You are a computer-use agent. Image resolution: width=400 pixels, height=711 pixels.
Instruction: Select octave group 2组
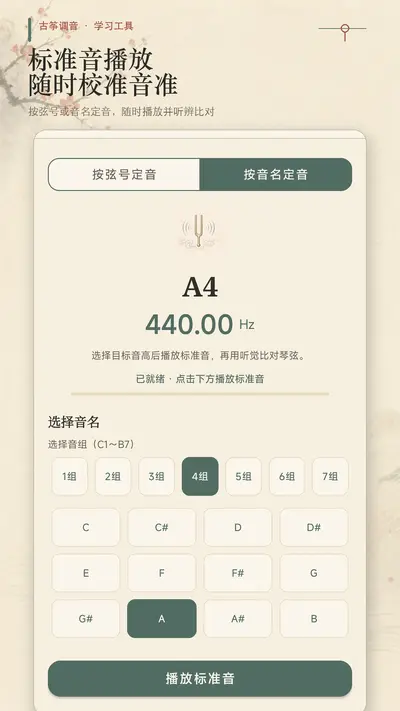[113, 476]
